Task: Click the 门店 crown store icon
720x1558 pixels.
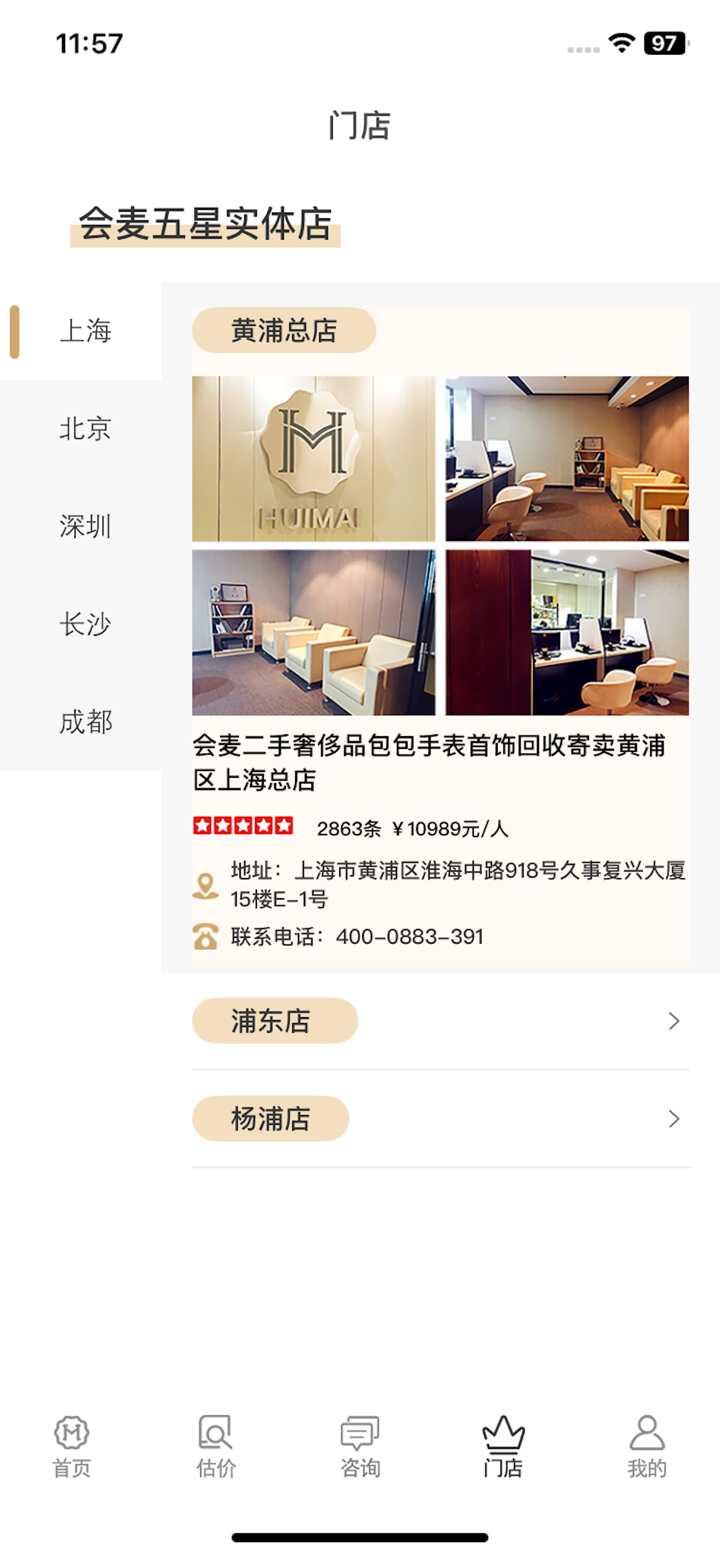Action: coord(502,1433)
